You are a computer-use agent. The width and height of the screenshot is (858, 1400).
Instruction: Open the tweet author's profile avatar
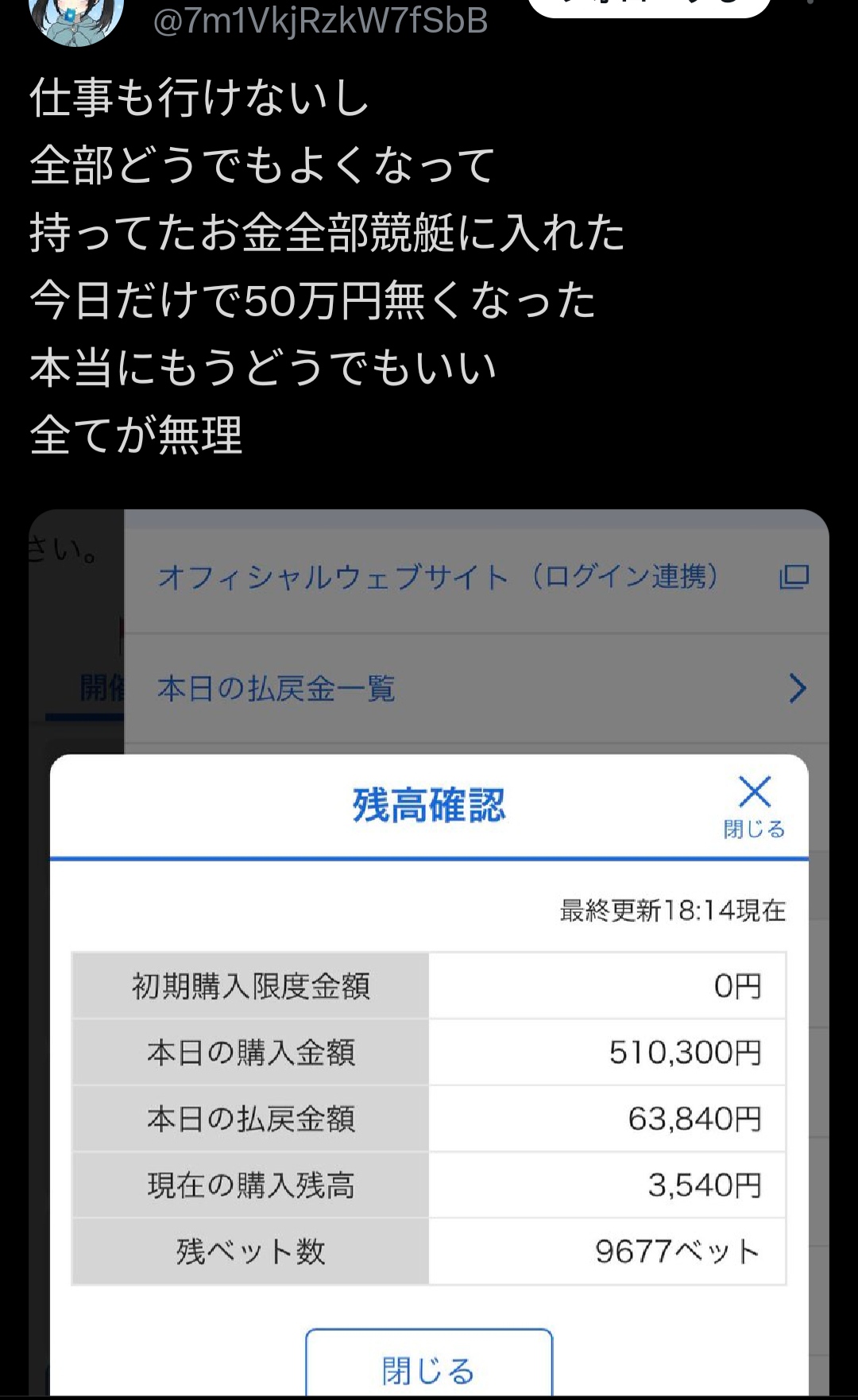pos(75,19)
